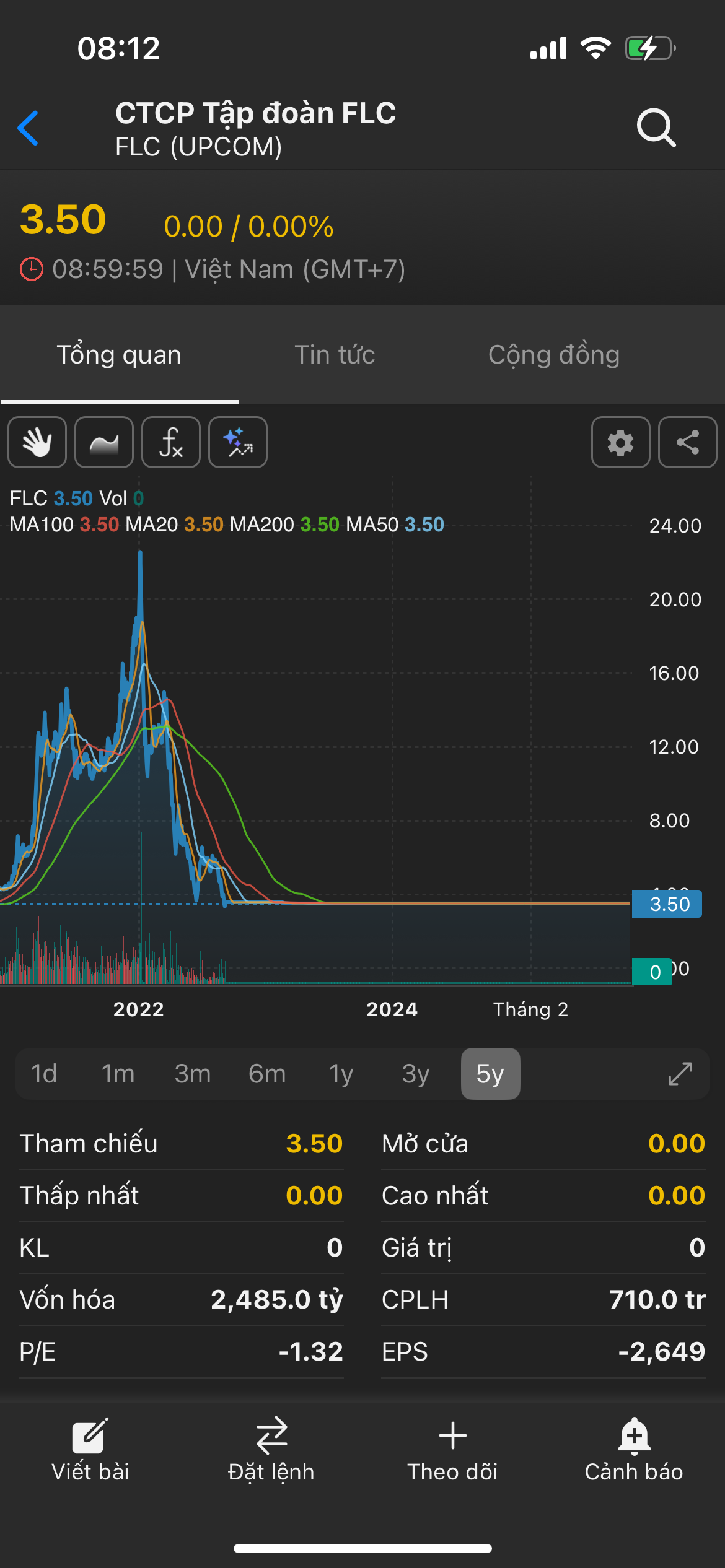Switch chart to 6m range

coord(267,1074)
